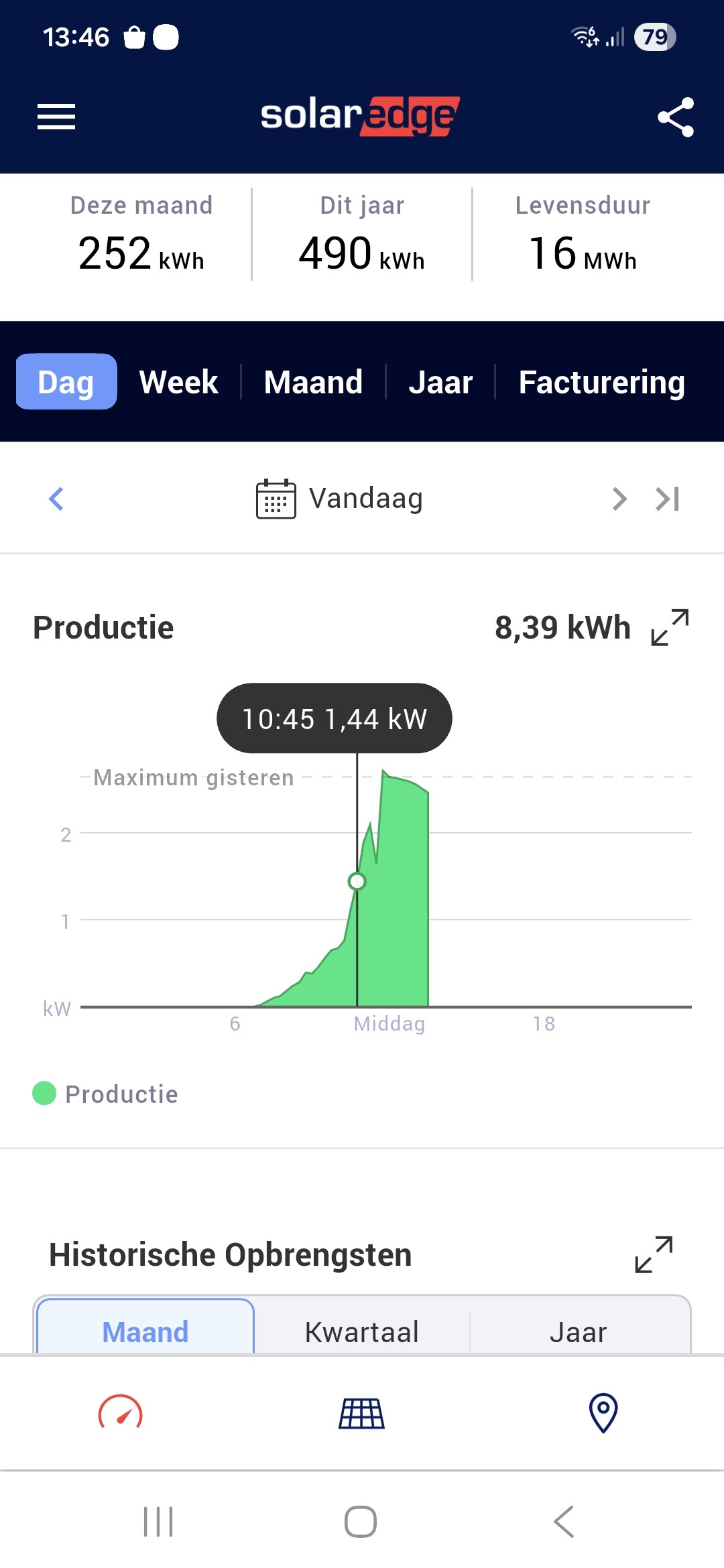
Task: Share the SolarEdge dashboard
Action: 675,117
